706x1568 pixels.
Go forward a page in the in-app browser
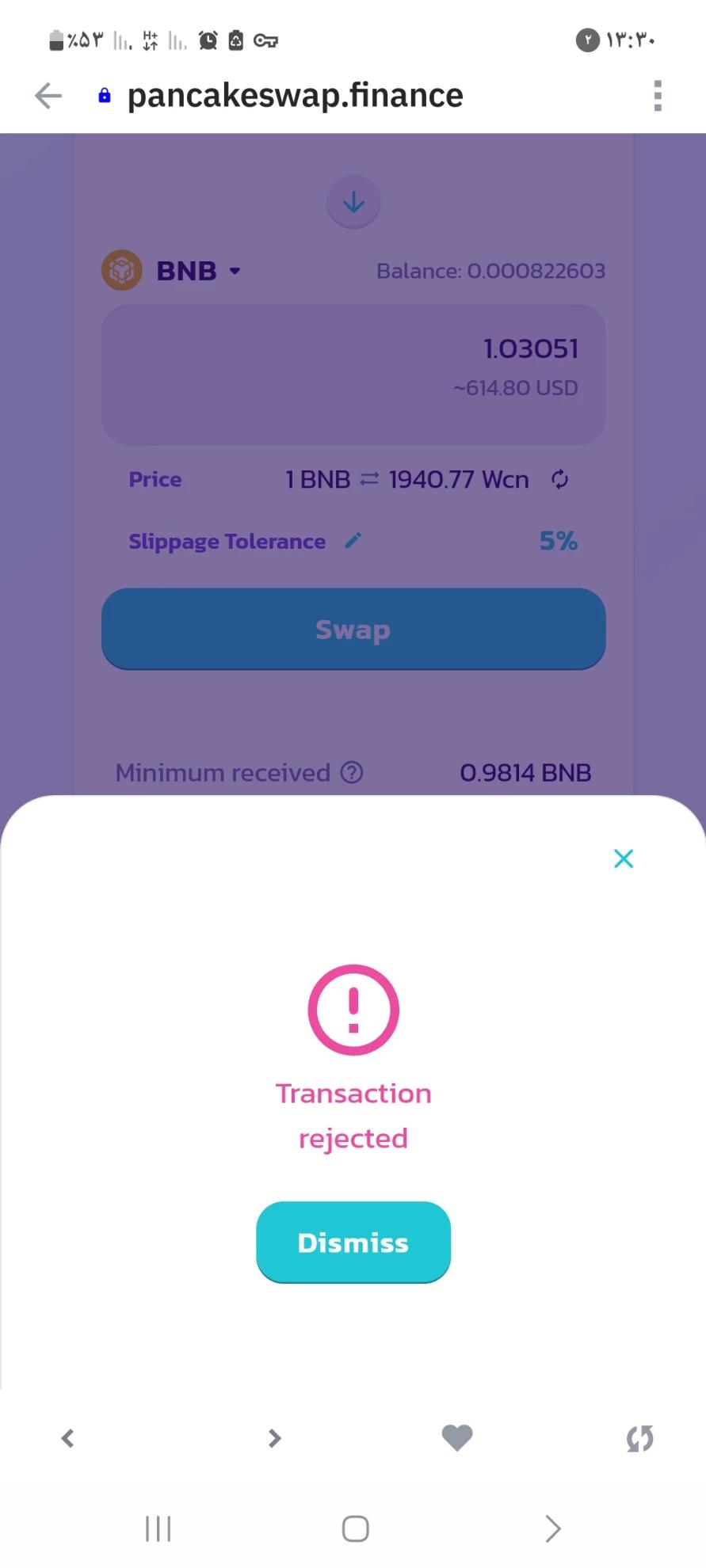click(x=274, y=1438)
